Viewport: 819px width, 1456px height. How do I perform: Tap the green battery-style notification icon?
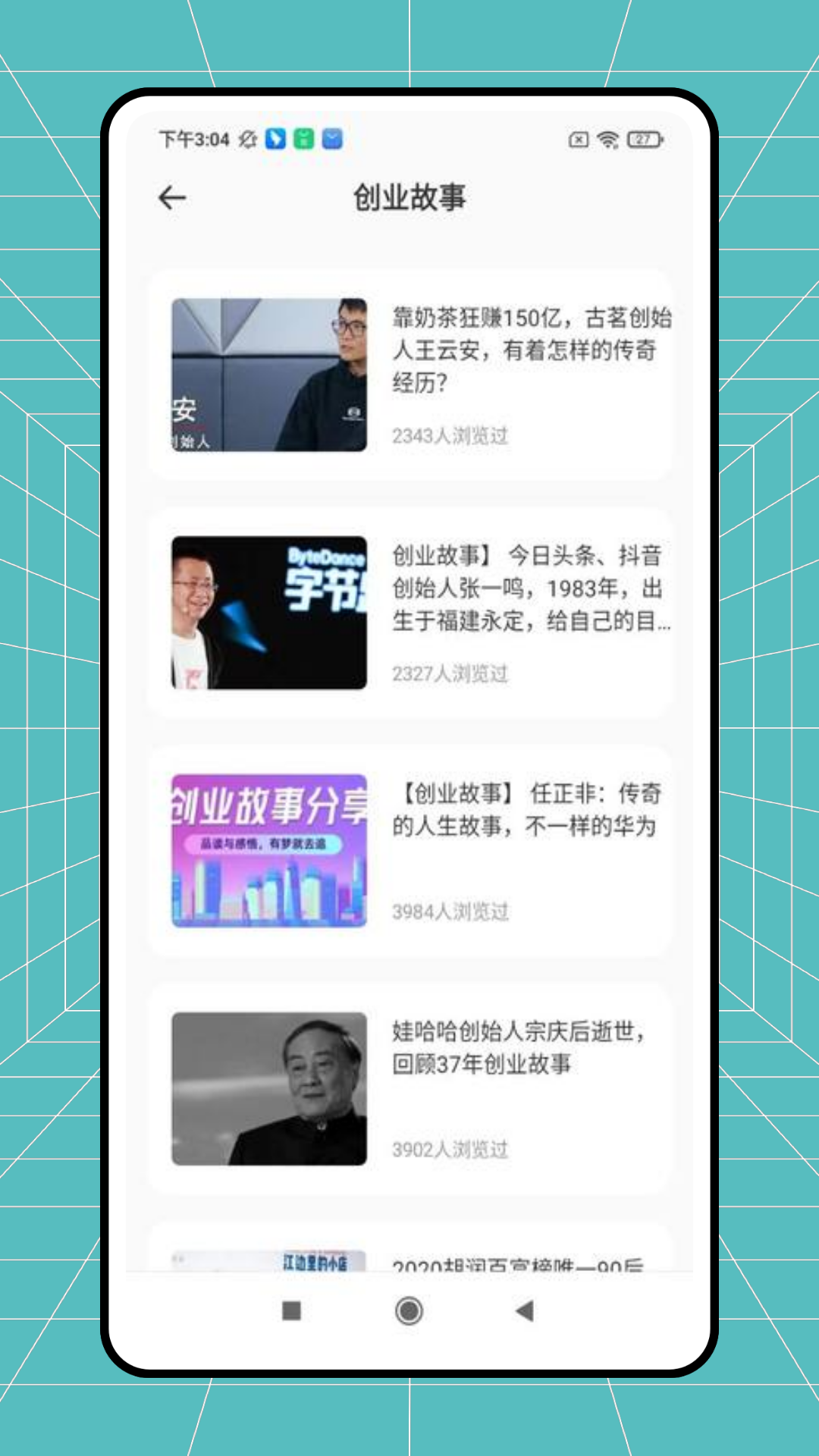tap(303, 139)
